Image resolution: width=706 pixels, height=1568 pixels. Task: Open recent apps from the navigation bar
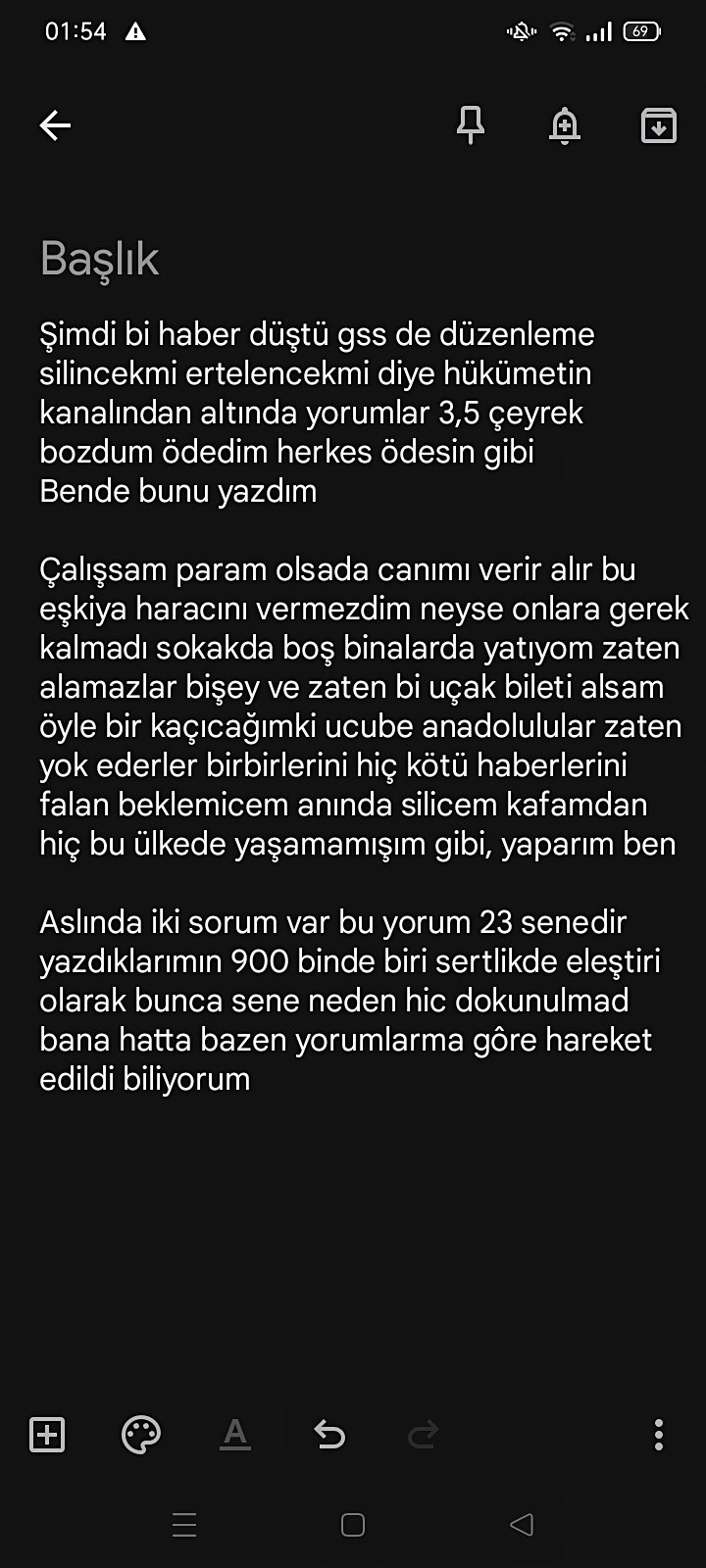pyautogui.click(x=184, y=1525)
